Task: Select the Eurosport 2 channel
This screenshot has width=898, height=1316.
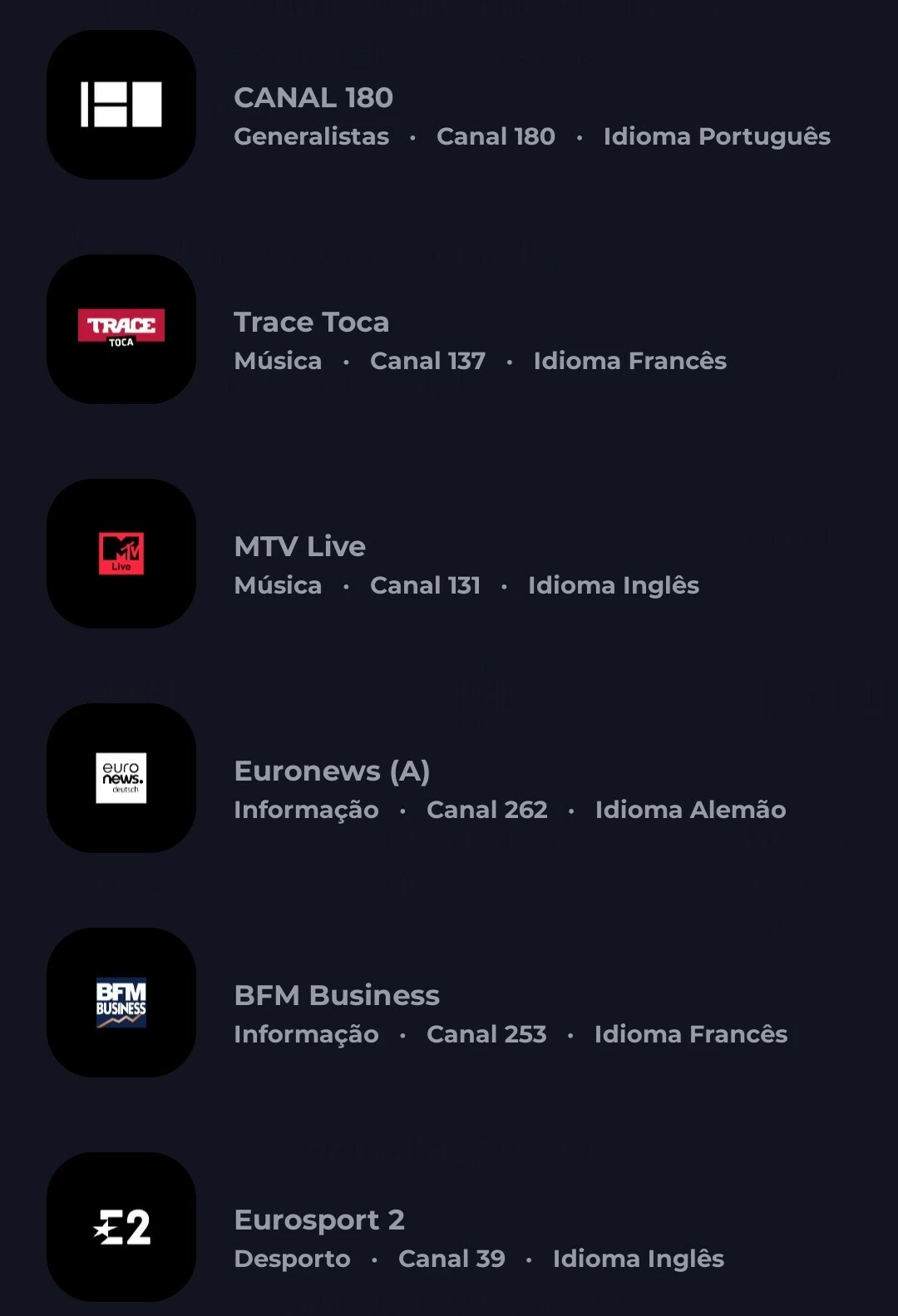Action: click(319, 1220)
